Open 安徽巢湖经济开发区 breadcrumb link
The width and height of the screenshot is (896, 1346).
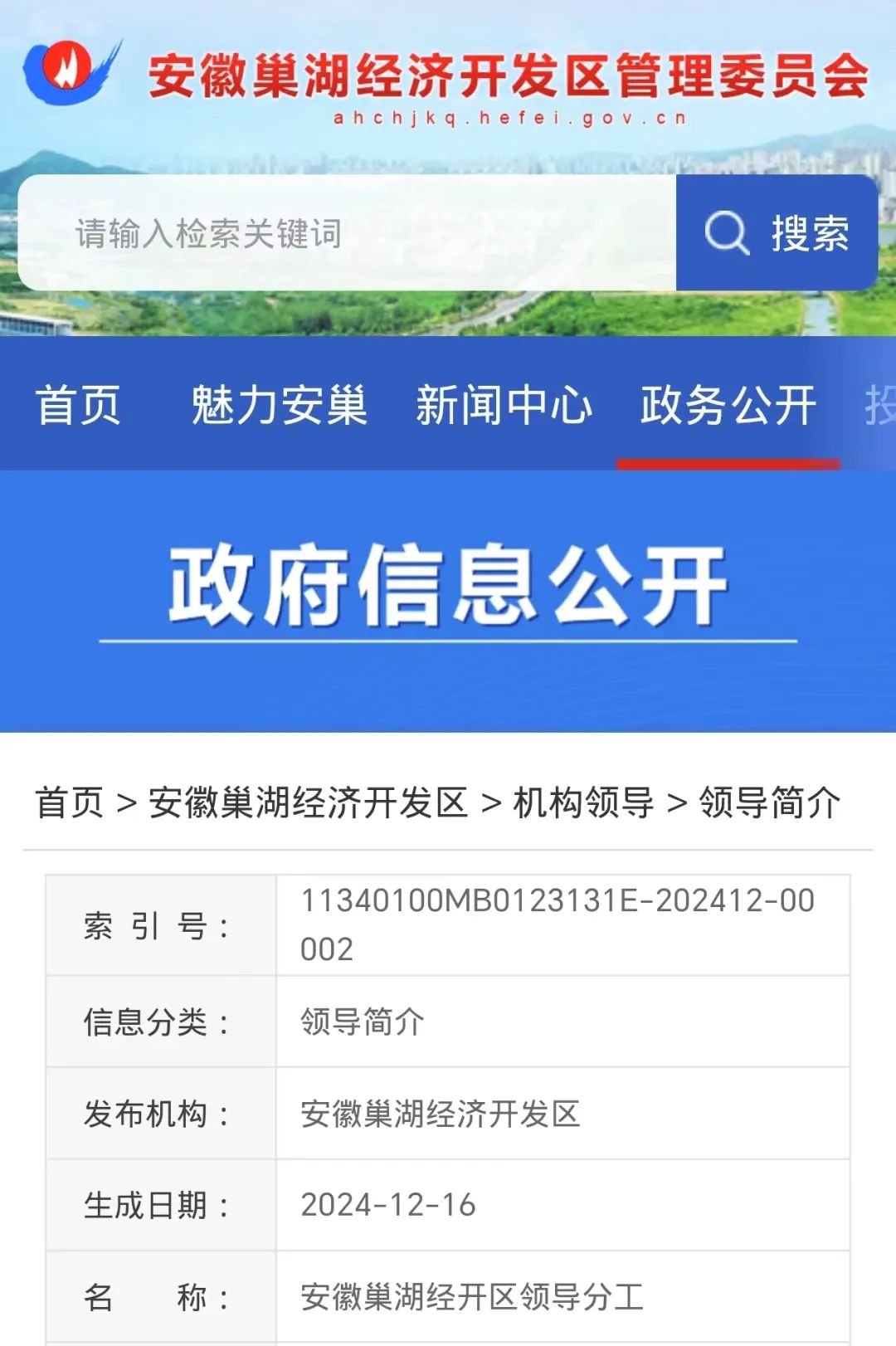pyautogui.click(x=308, y=803)
